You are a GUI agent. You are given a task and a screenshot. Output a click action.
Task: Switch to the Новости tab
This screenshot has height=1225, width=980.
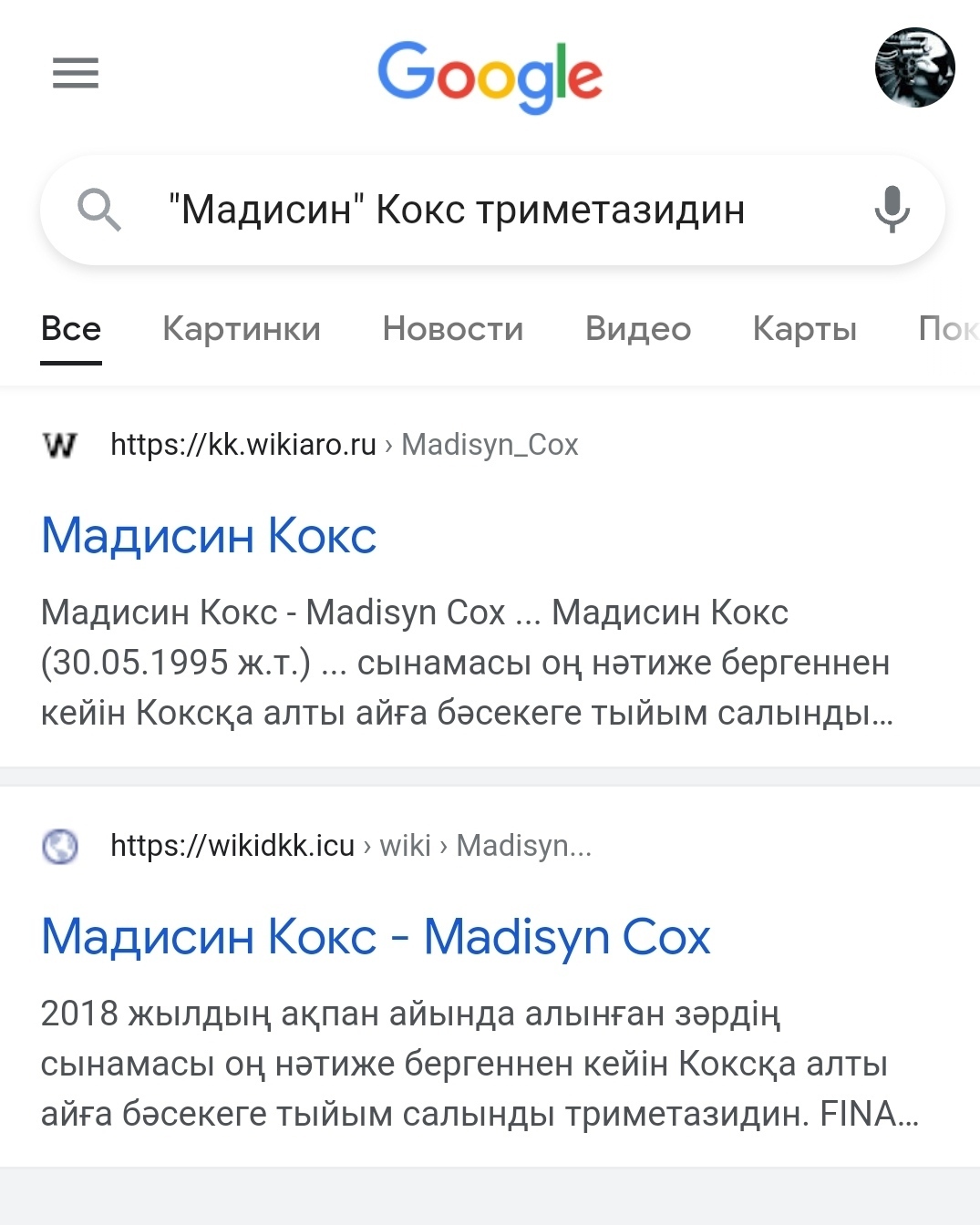coord(453,329)
